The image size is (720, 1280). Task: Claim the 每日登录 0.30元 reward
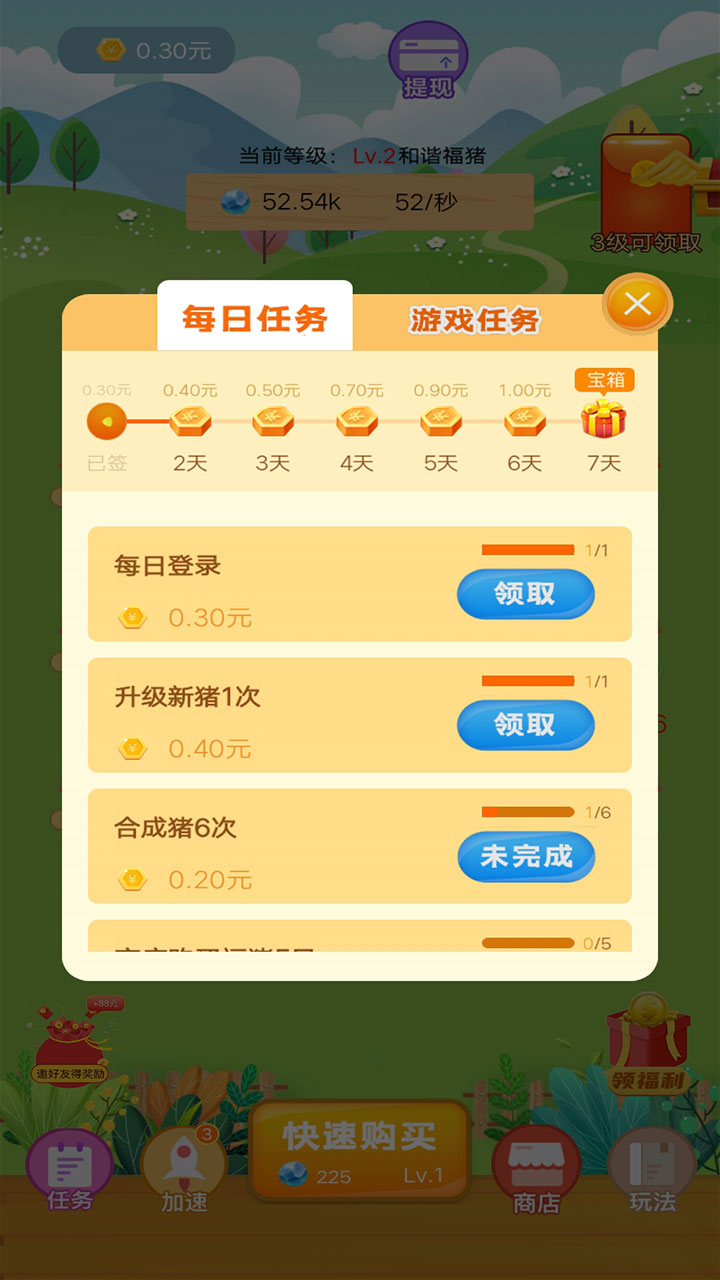[x=526, y=594]
